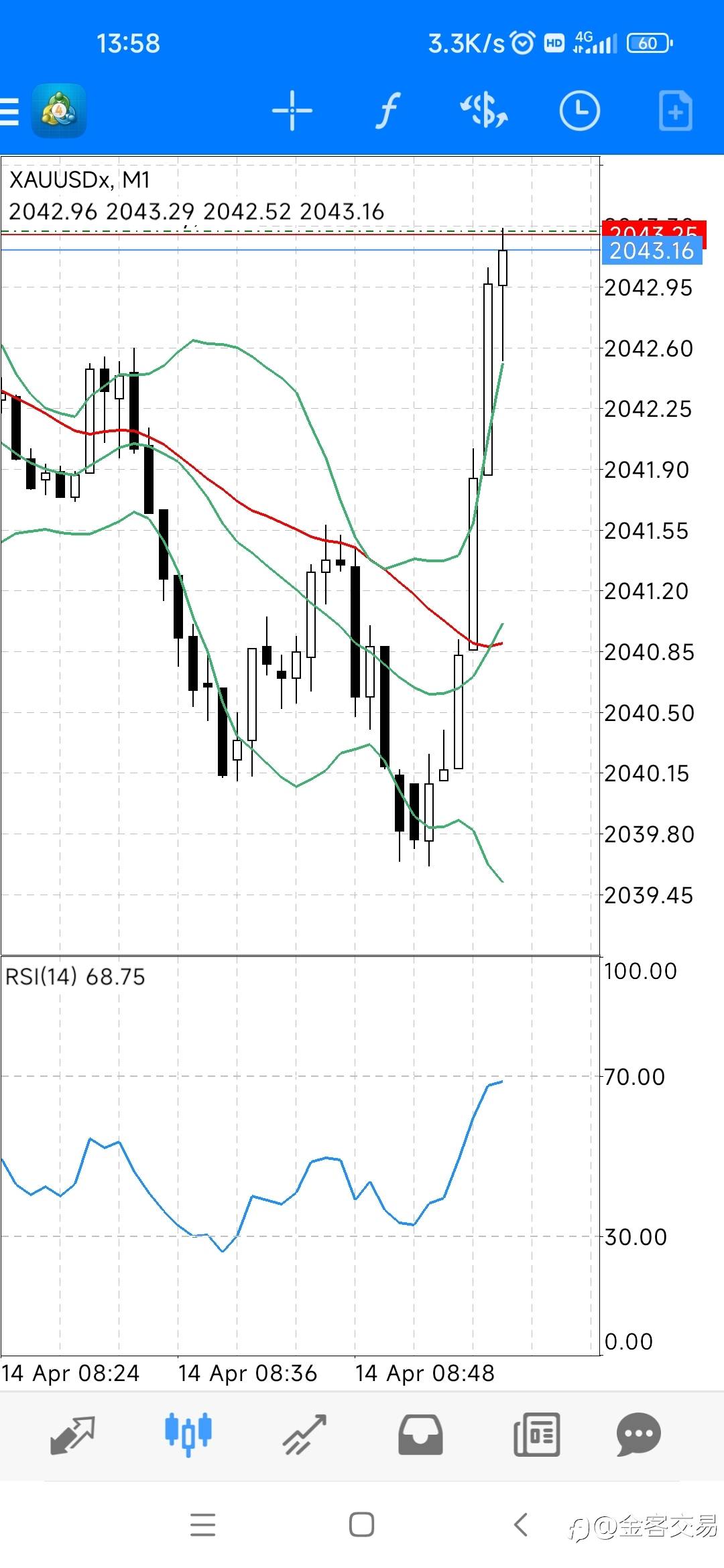The image size is (724, 1568).
Task: Open the Chat messages tab
Action: click(x=638, y=1435)
